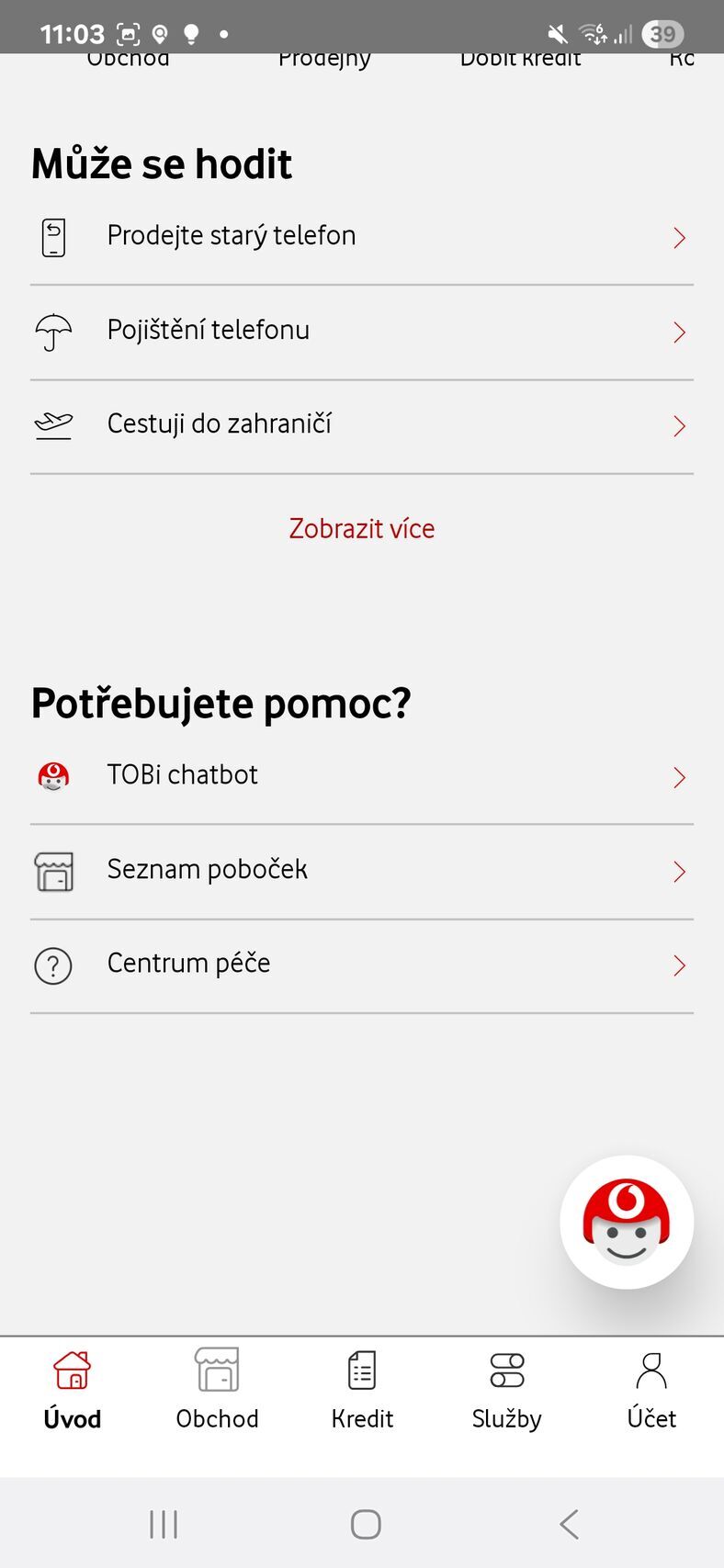Open the floating TOBi chat assistant bubble
Screen dimensions: 724x1568
(627, 1221)
